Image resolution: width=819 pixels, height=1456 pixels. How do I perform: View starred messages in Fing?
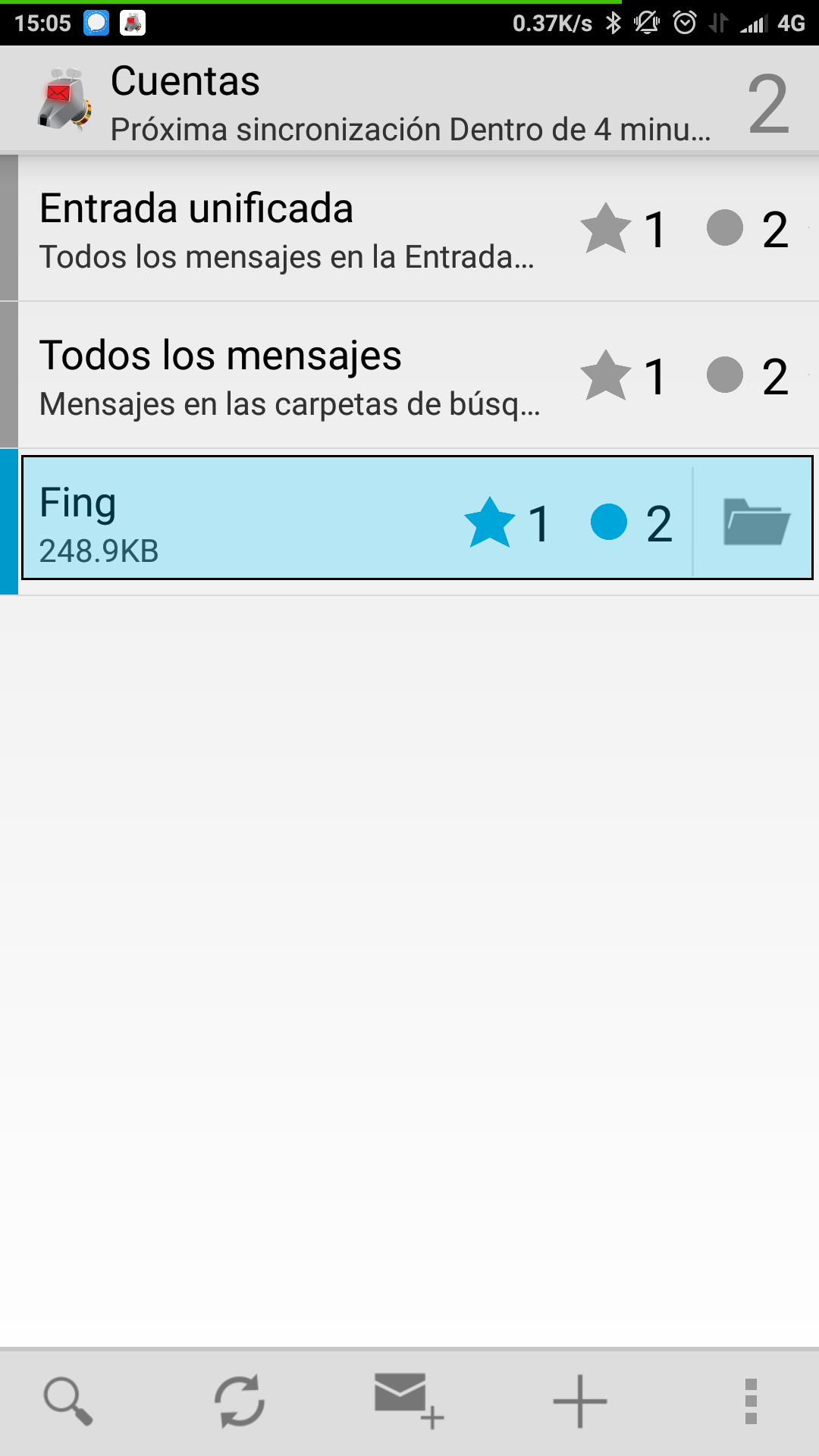coord(507,522)
